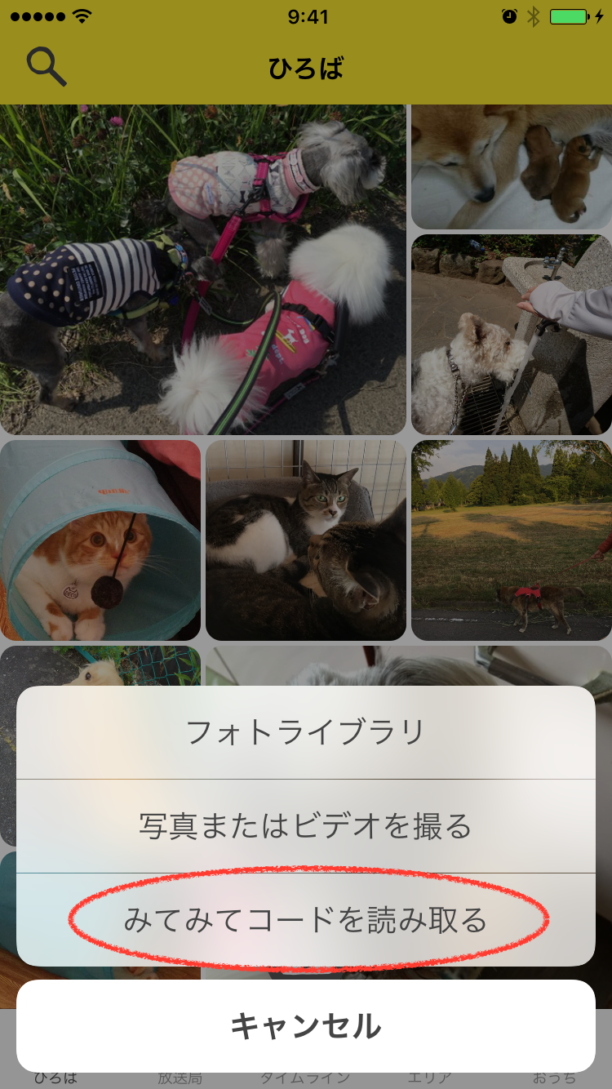Open the Shiba with puppies photo
The image size is (612, 1089).
(511, 166)
